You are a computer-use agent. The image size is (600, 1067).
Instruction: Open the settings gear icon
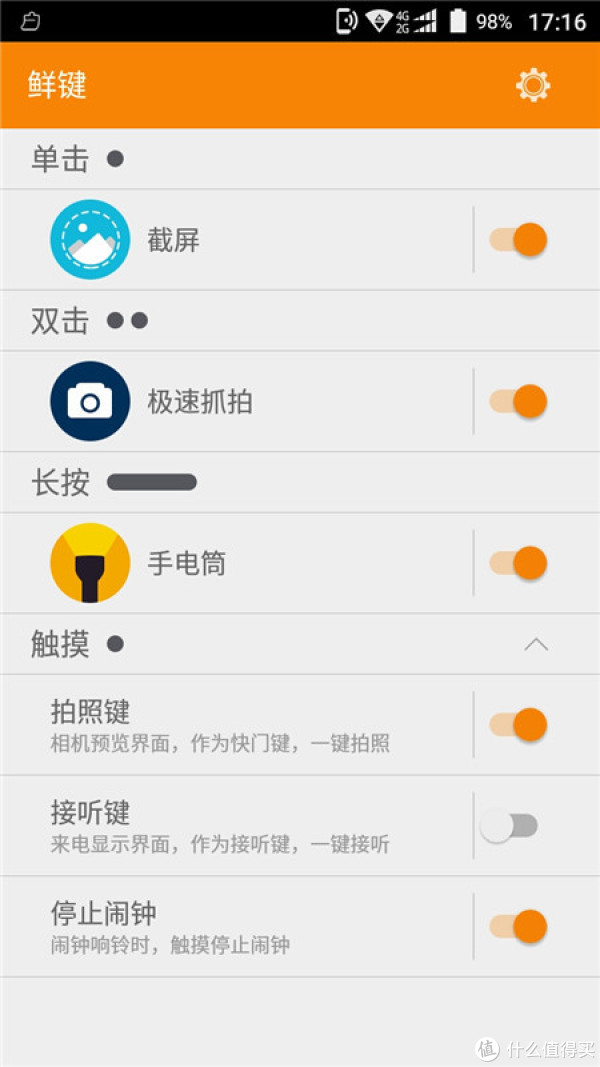coord(533,85)
